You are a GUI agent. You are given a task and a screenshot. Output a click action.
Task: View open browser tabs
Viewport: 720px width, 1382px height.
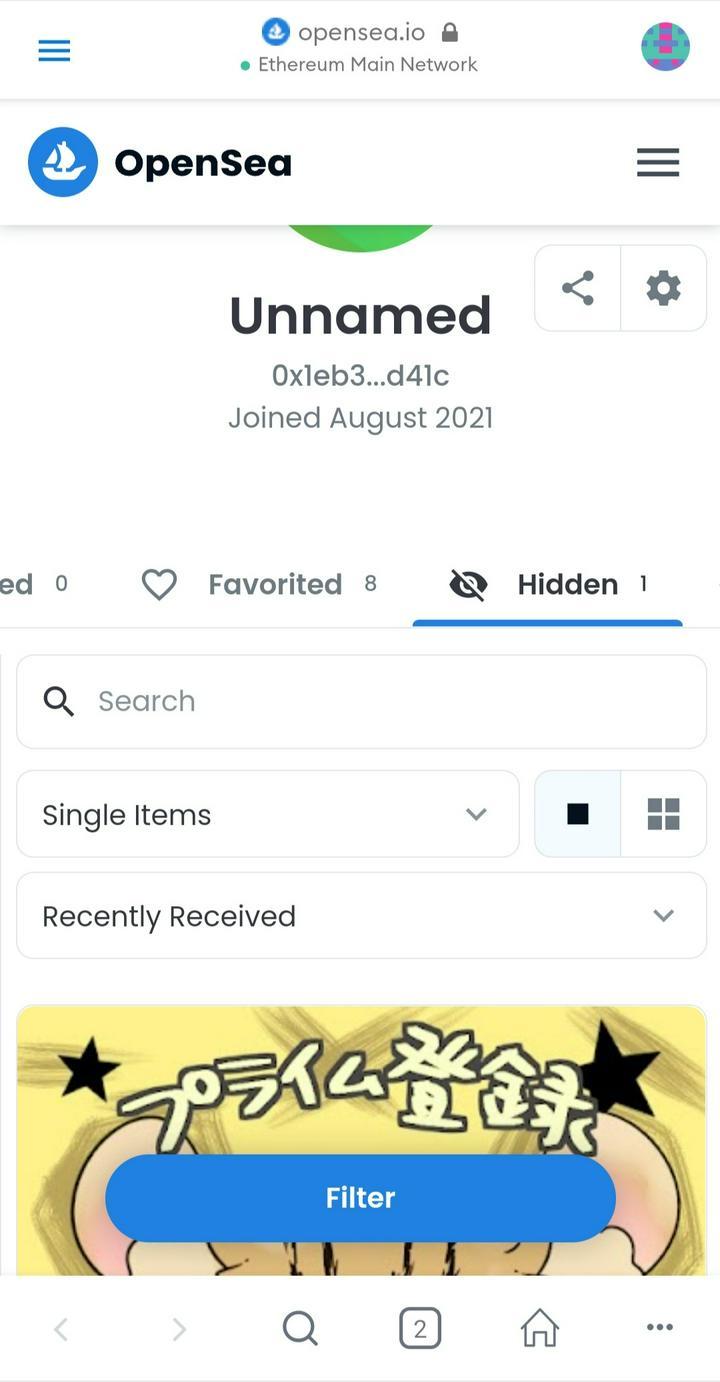coord(419,1328)
